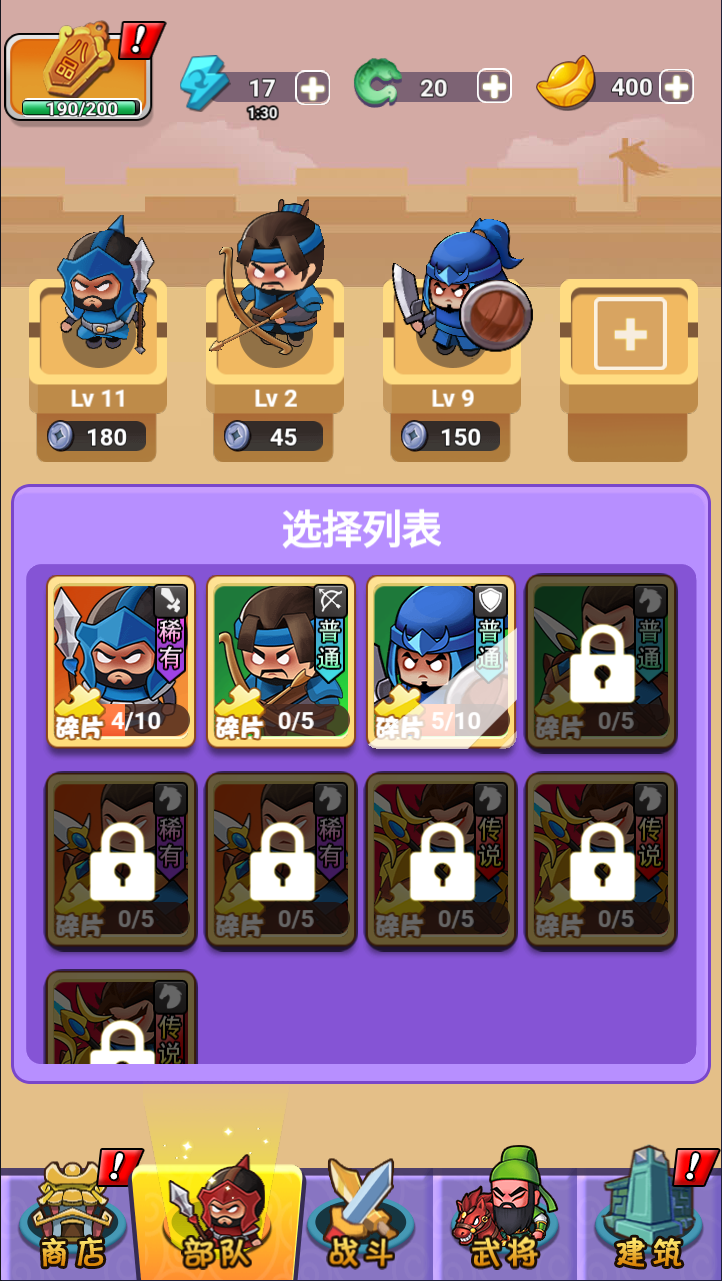This screenshot has width=722, height=1281.
Task: Upgrade the archer for 45 coins
Action: click(274, 437)
